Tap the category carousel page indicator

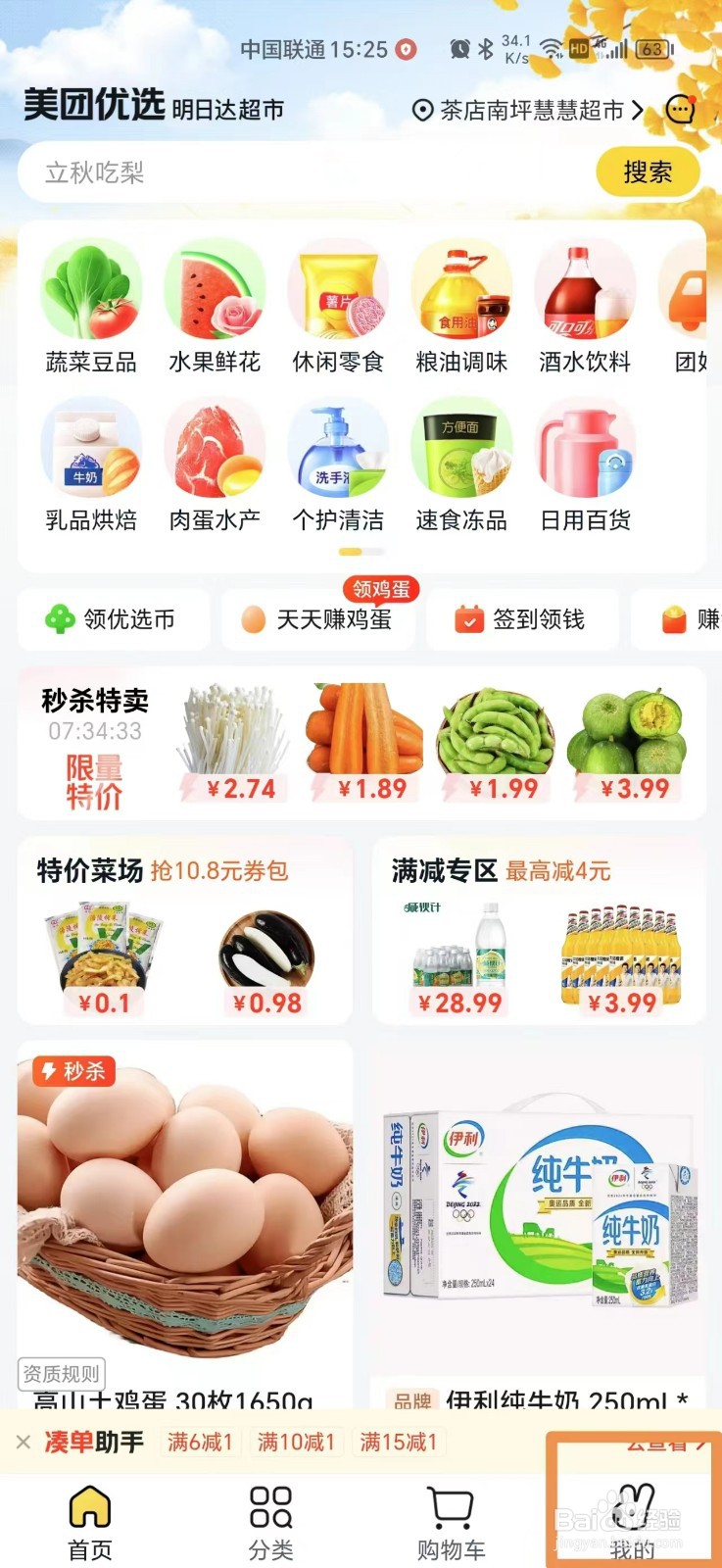click(x=361, y=552)
